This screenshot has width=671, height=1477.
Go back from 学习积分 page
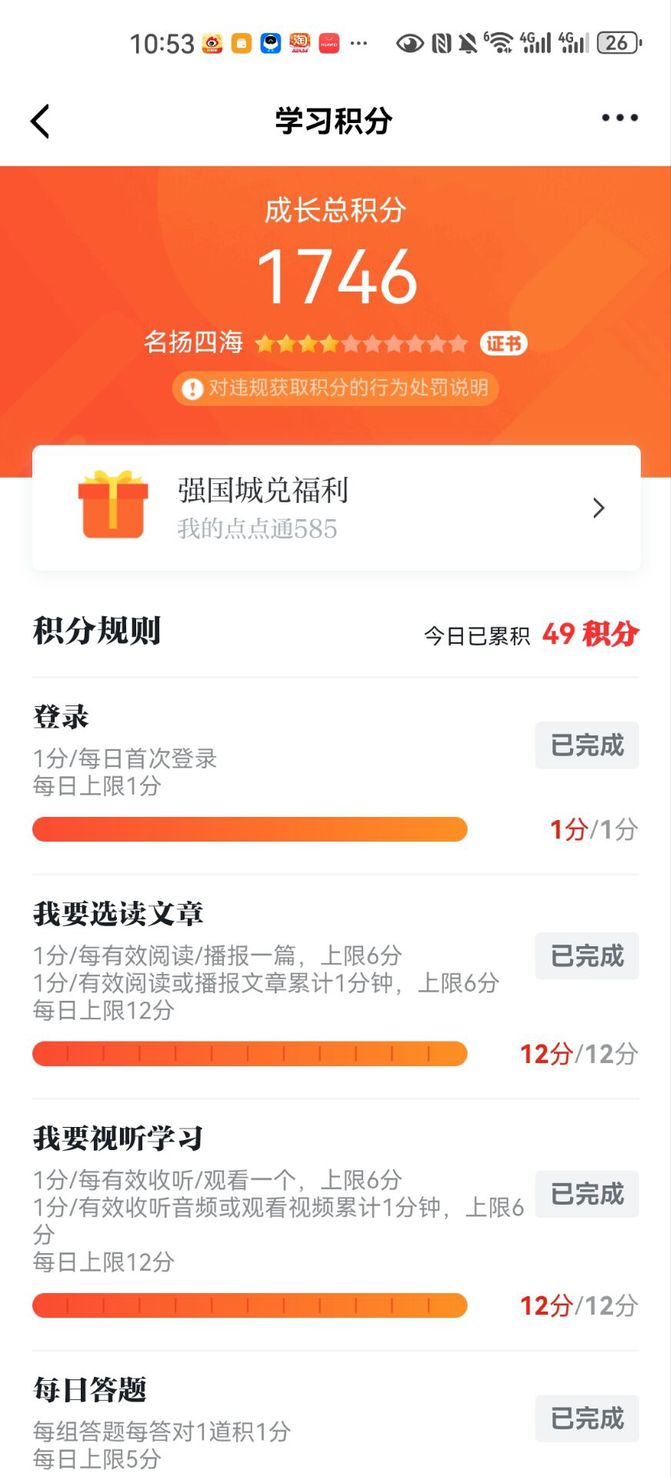click(40, 121)
